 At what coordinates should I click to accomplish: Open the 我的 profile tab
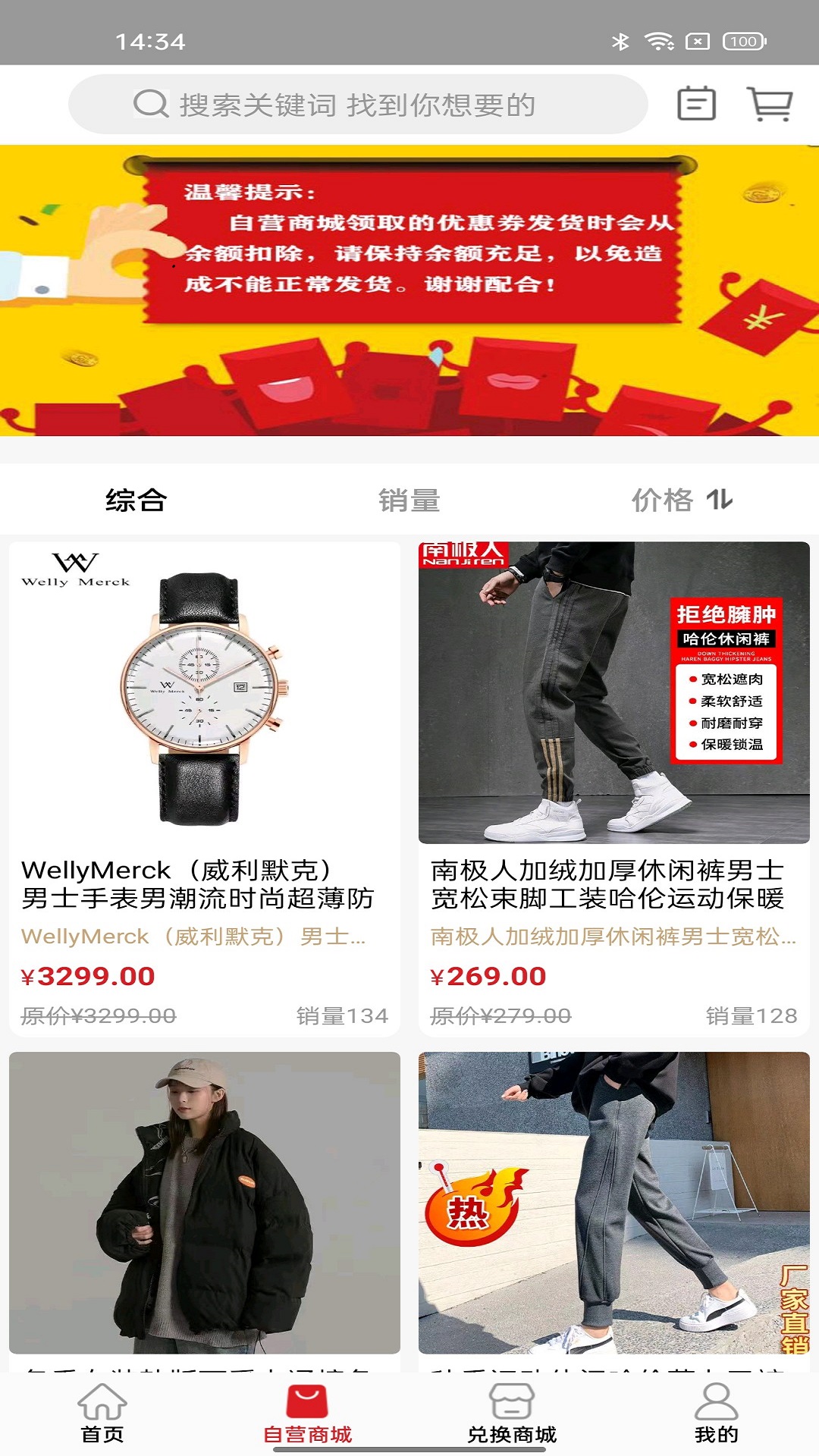pos(717,1414)
